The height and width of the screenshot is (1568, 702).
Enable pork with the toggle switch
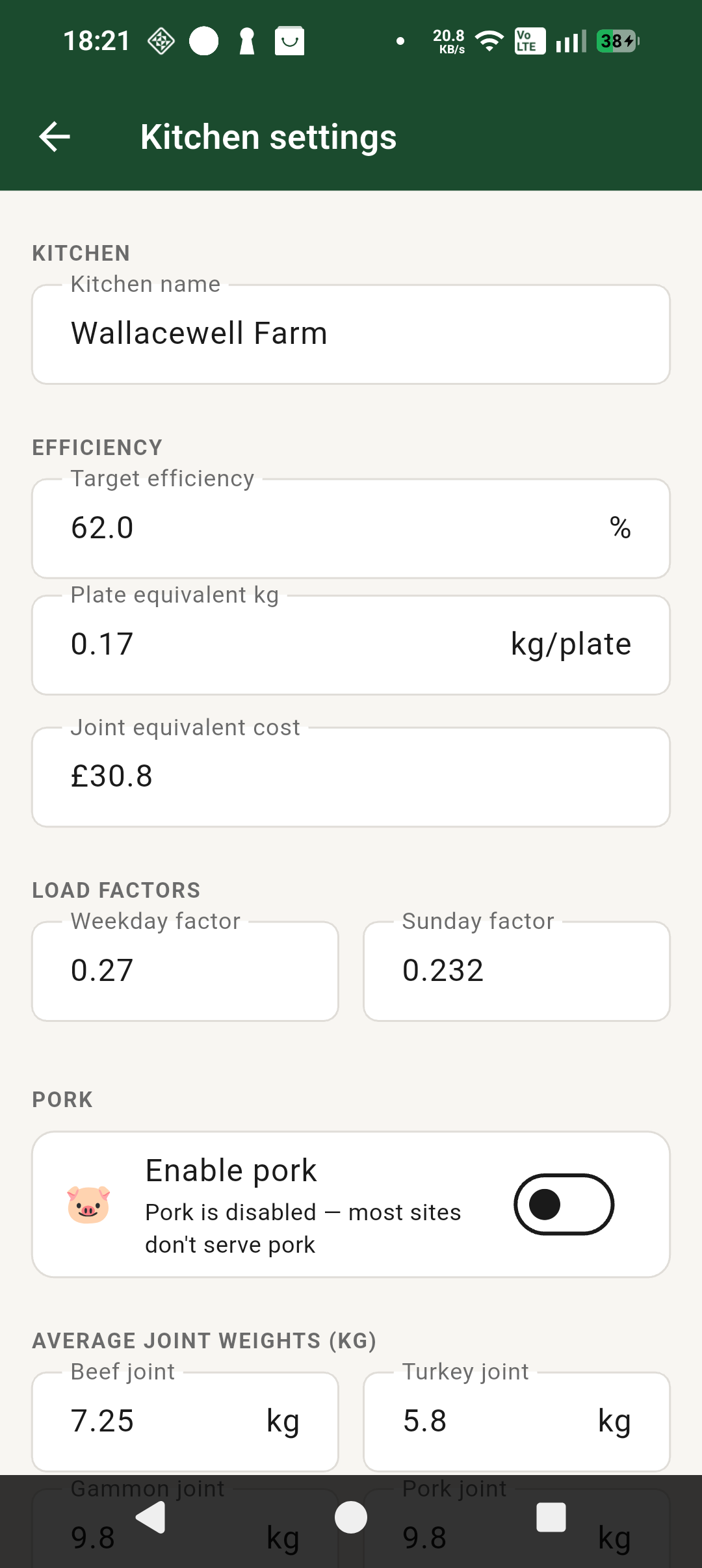pyautogui.click(x=564, y=1204)
